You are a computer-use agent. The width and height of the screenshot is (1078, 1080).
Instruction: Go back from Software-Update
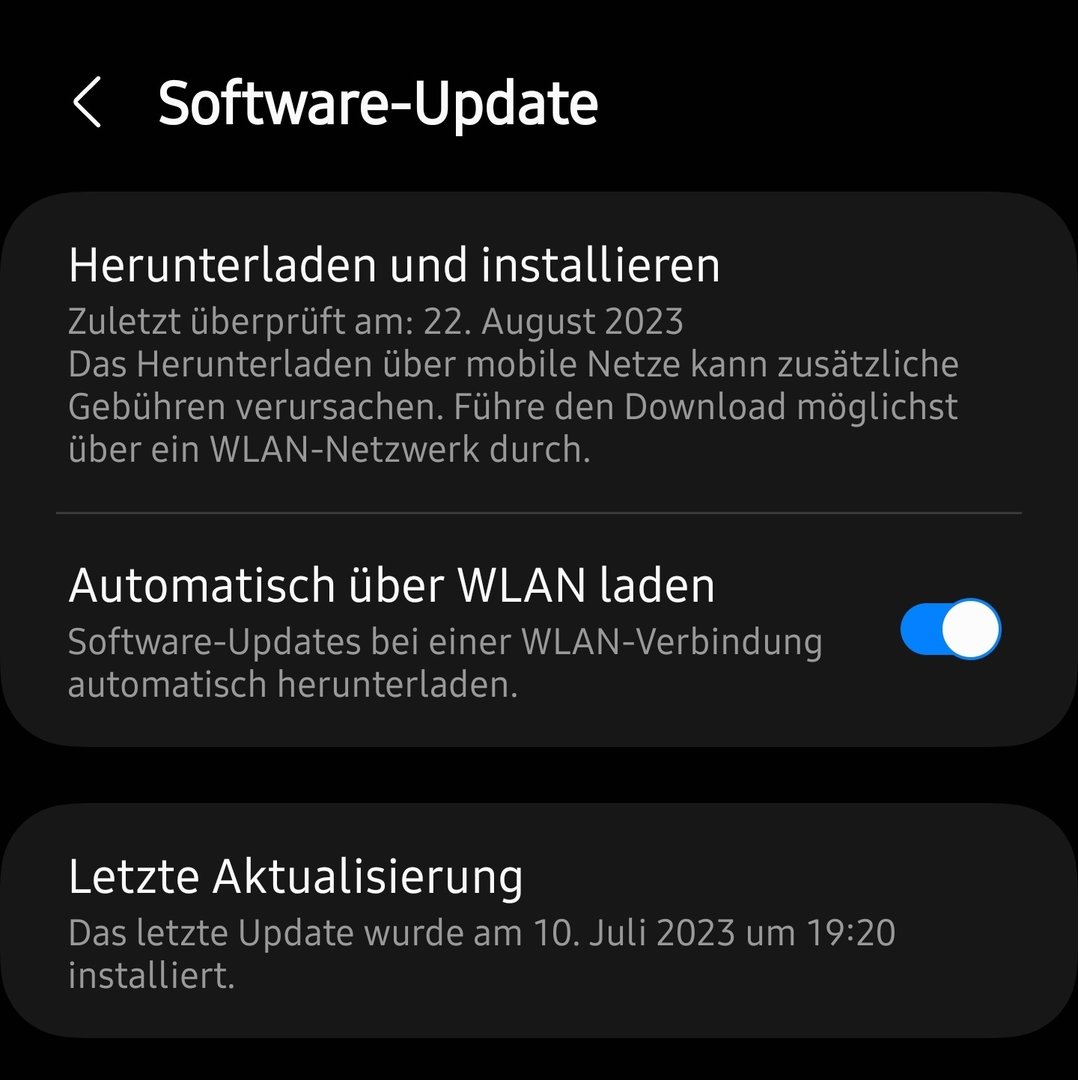88,103
